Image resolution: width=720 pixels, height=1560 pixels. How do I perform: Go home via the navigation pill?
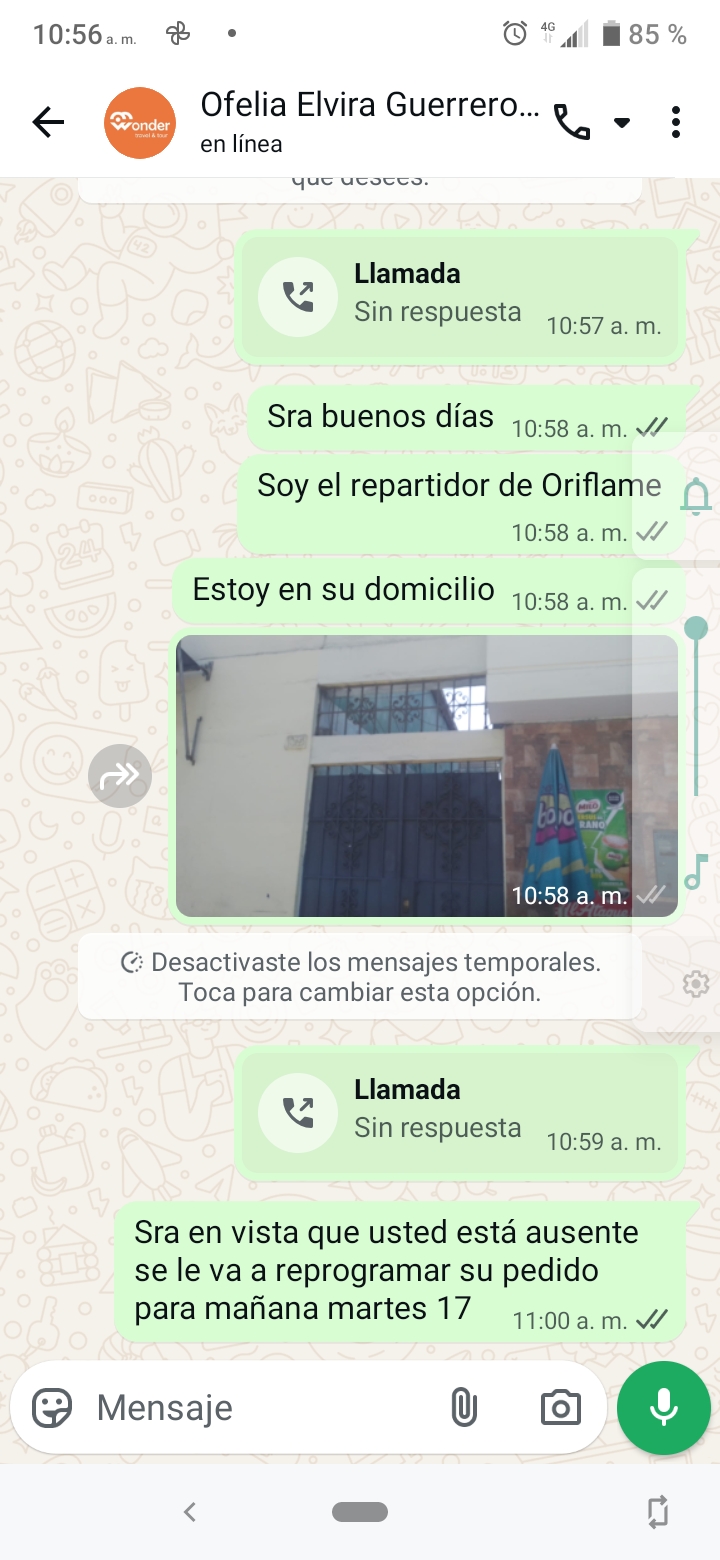(360, 1512)
